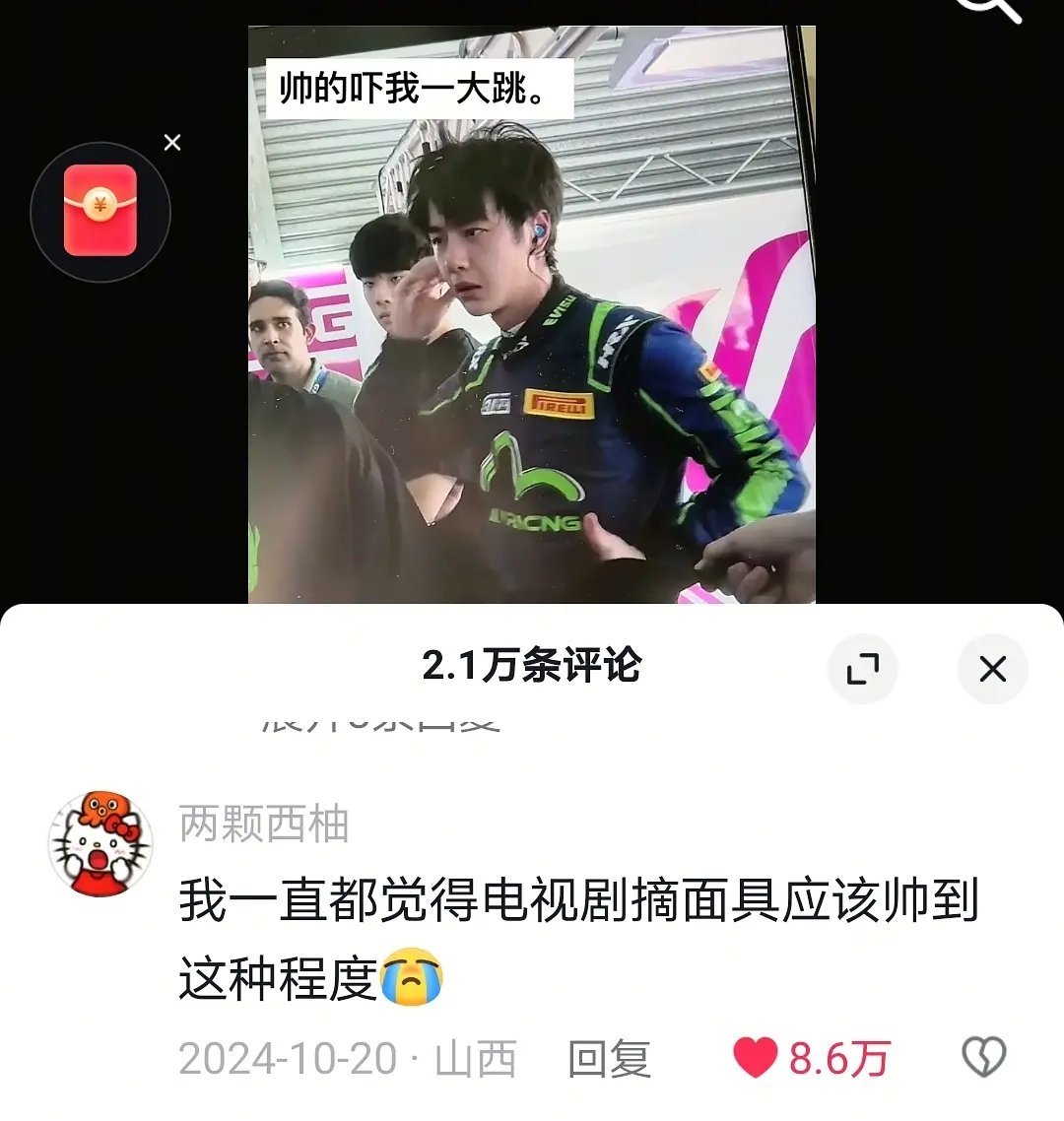Expand the comments panel to fullscreen

(x=865, y=668)
